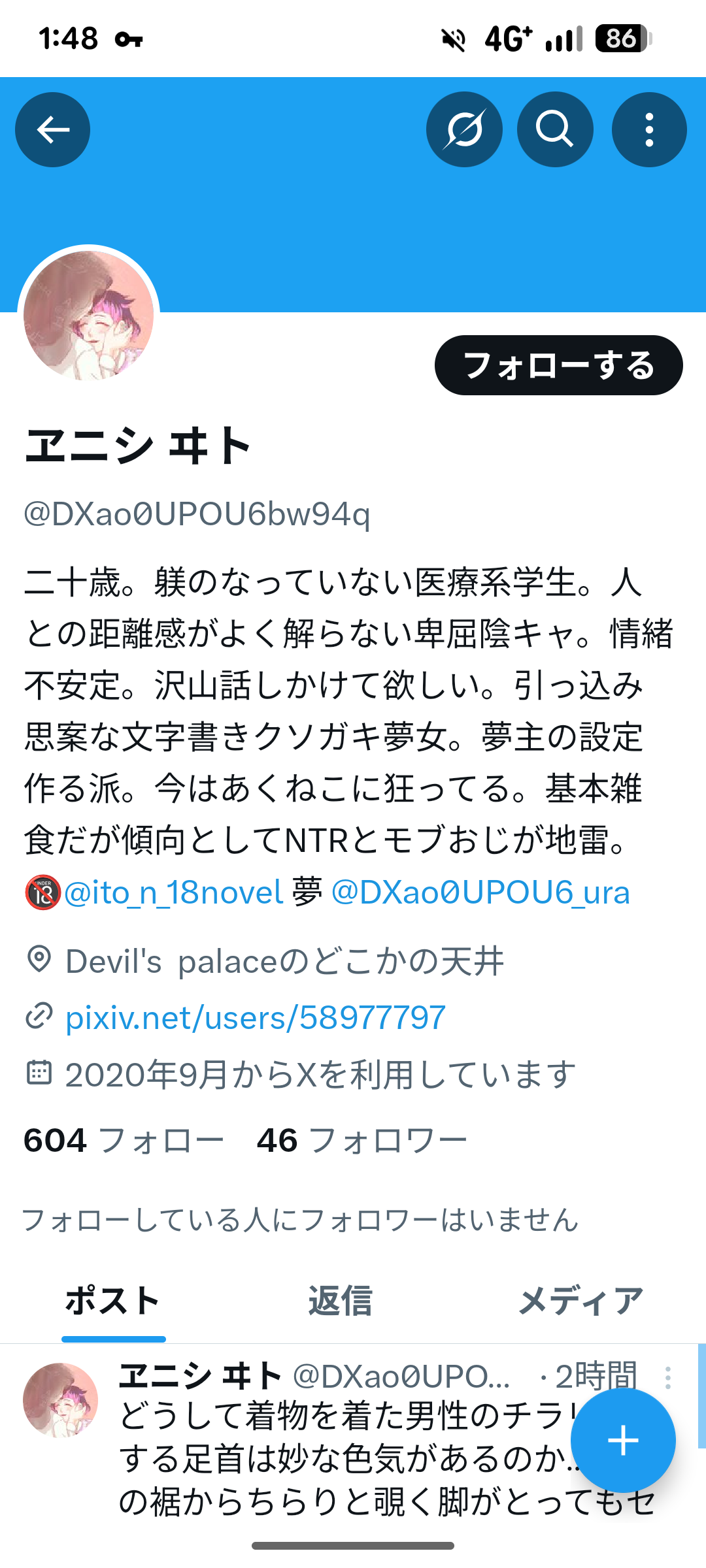Open the @DXao0UPOU6_ura mention link
Viewport: 706px width, 1568px height.
click(480, 892)
